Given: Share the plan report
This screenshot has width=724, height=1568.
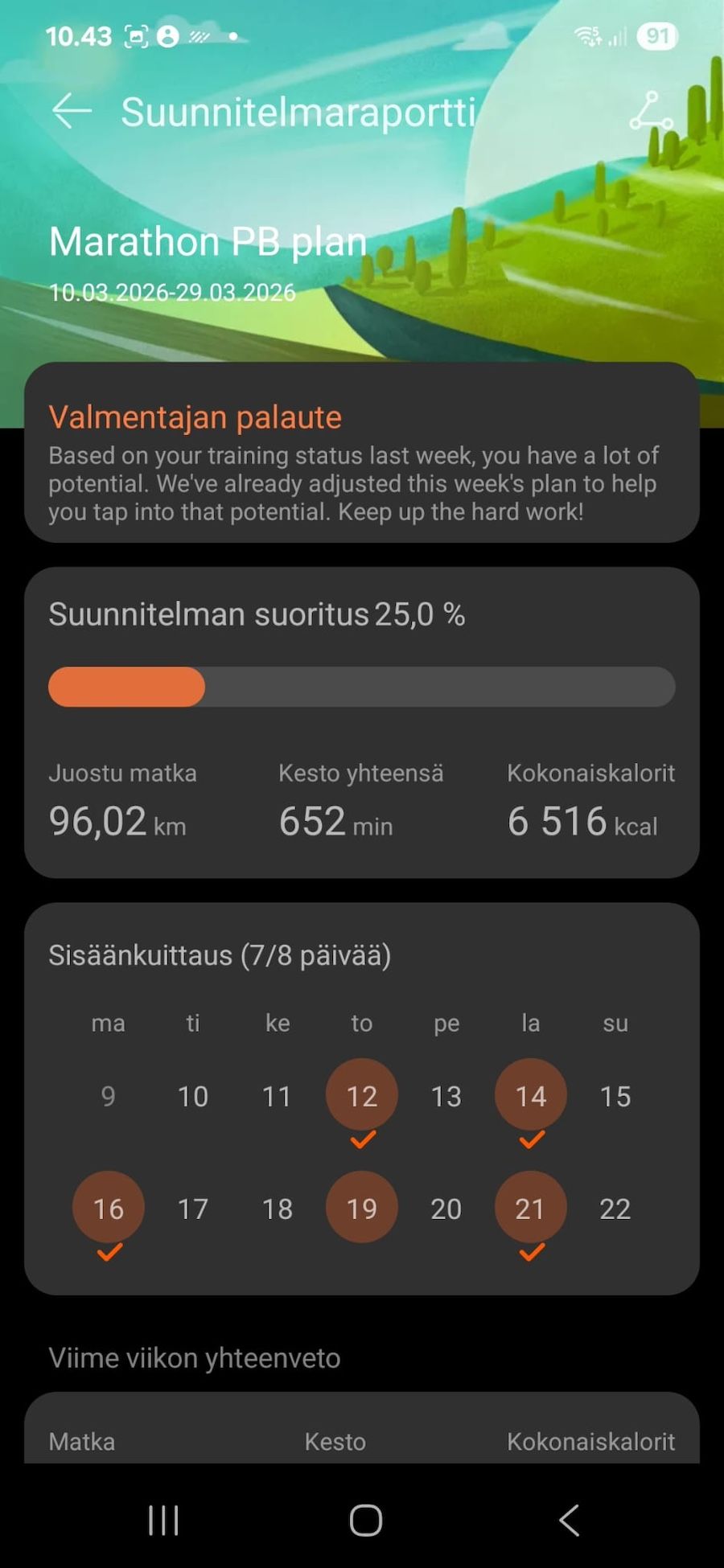Looking at the screenshot, I should click(651, 111).
